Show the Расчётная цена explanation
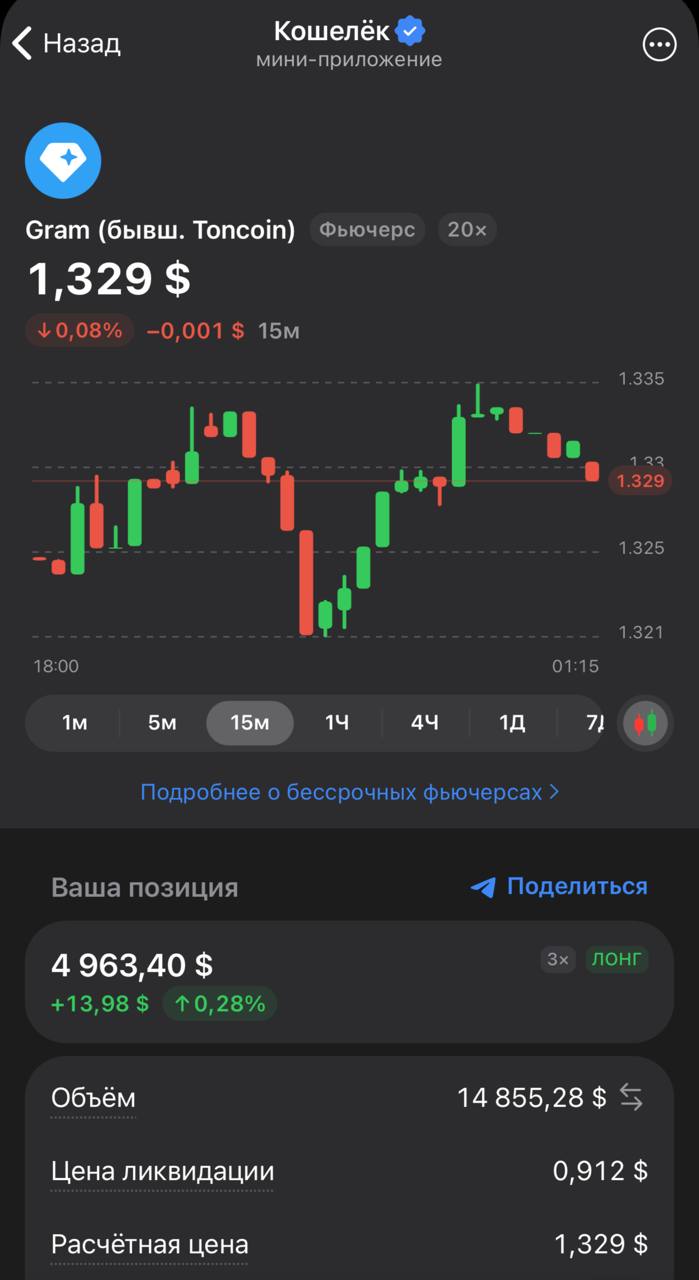 tap(150, 1245)
